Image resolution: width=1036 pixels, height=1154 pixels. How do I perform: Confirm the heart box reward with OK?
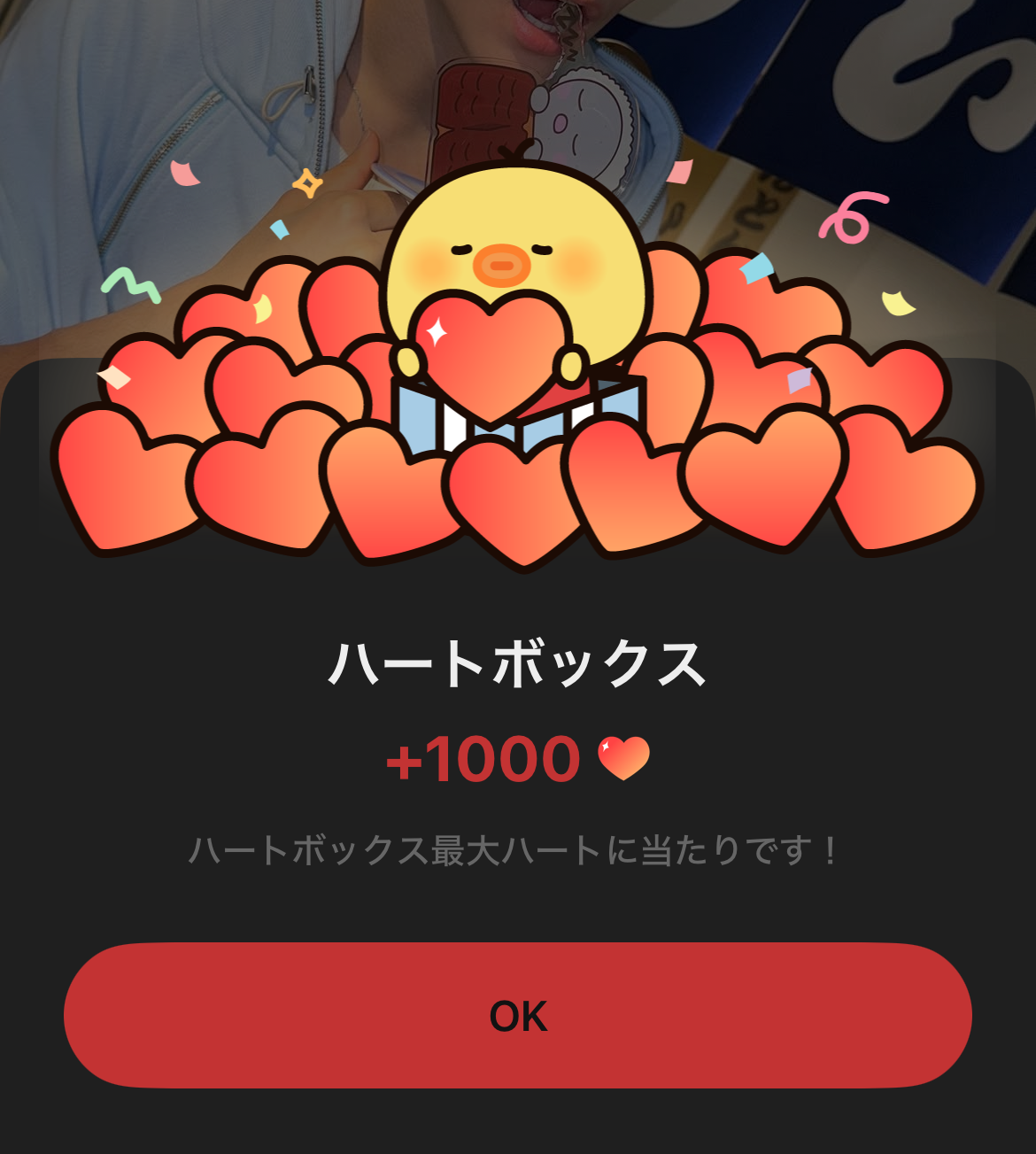(518, 1015)
